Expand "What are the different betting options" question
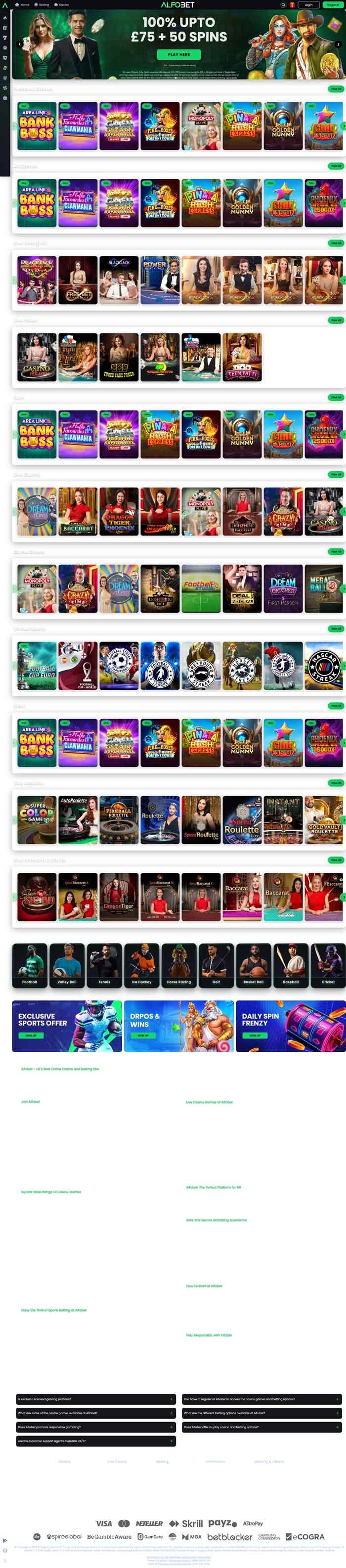Screen dimensions: 346x1568 click(261, 1413)
